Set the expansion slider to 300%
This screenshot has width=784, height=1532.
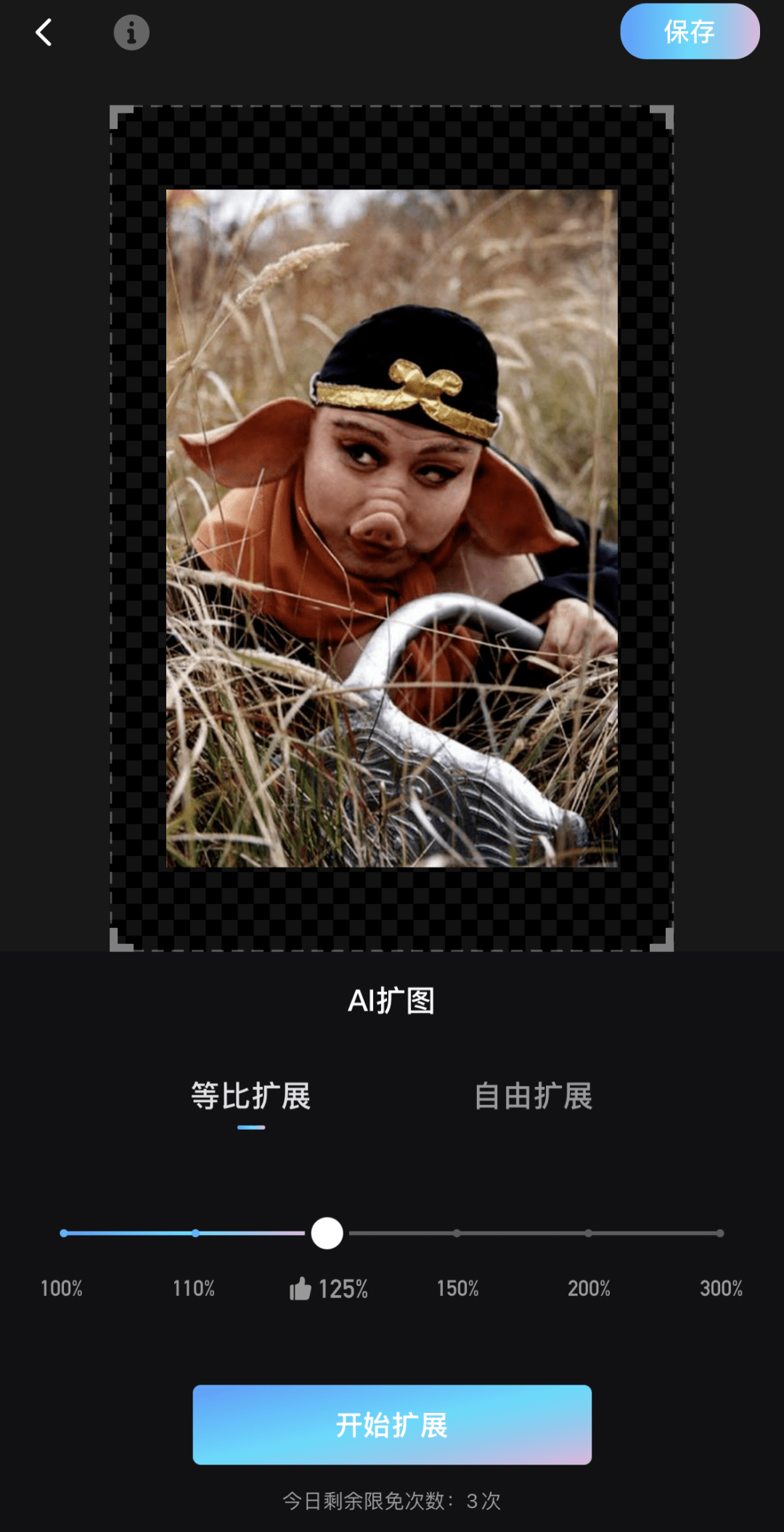719,1233
